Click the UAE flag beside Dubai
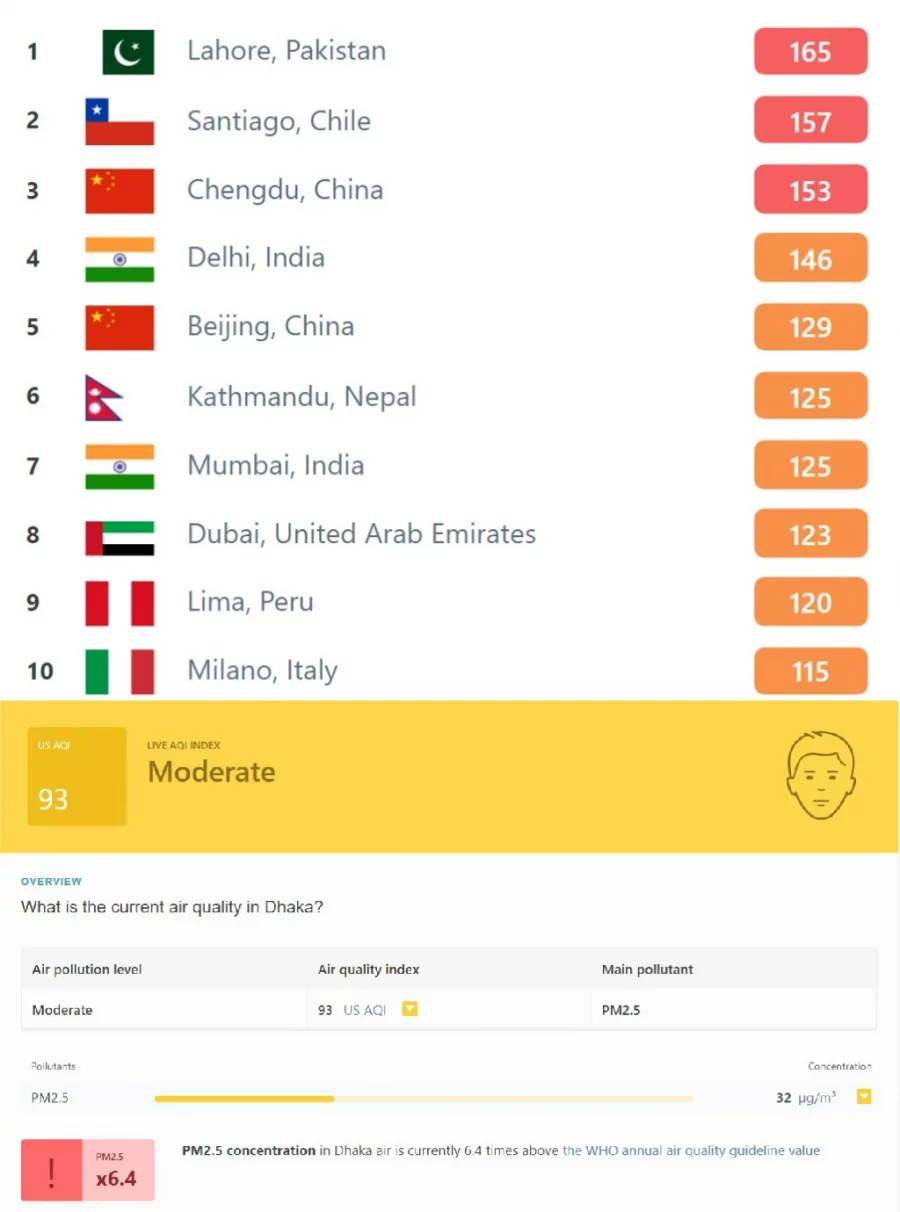This screenshot has width=900, height=1212. [x=119, y=534]
